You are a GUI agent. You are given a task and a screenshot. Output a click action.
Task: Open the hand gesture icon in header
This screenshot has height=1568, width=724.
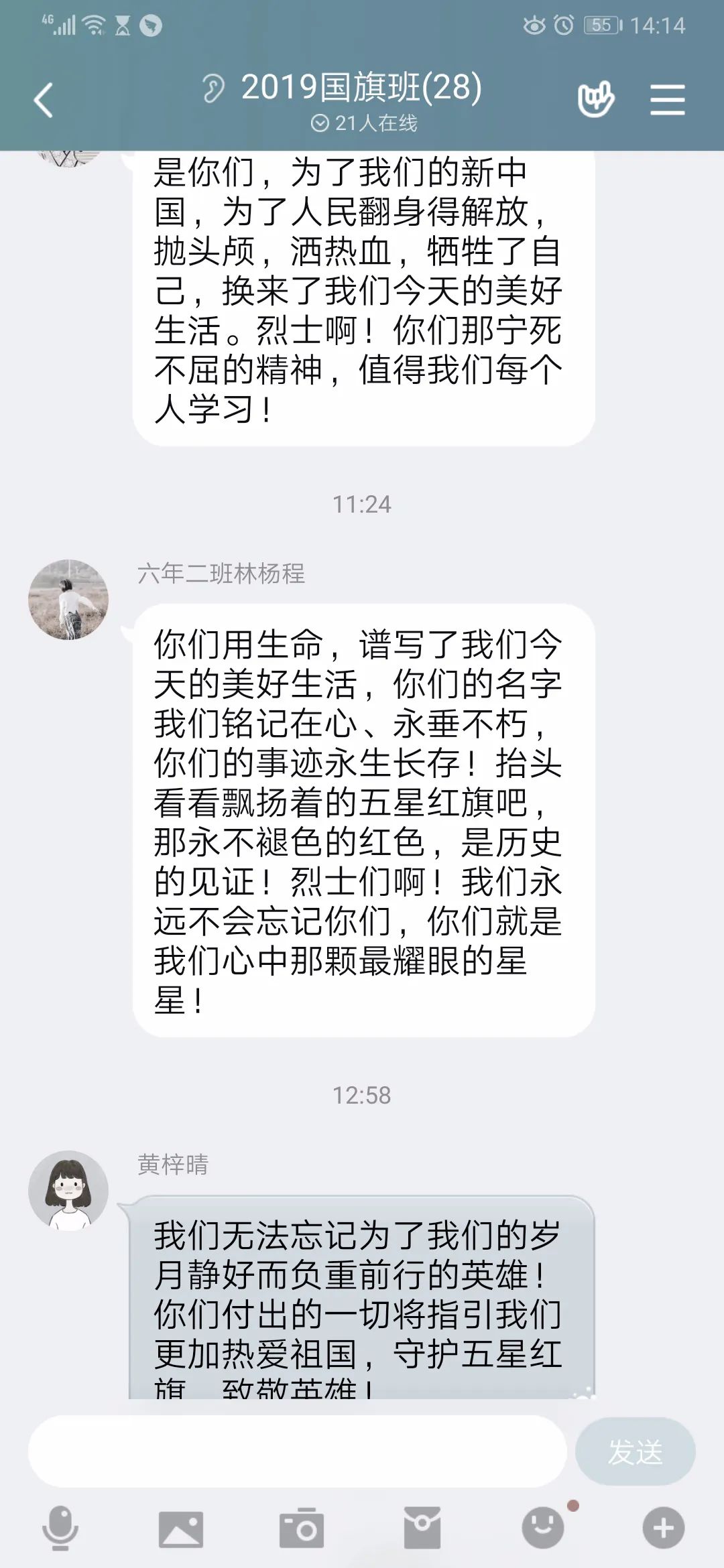pyautogui.click(x=595, y=100)
